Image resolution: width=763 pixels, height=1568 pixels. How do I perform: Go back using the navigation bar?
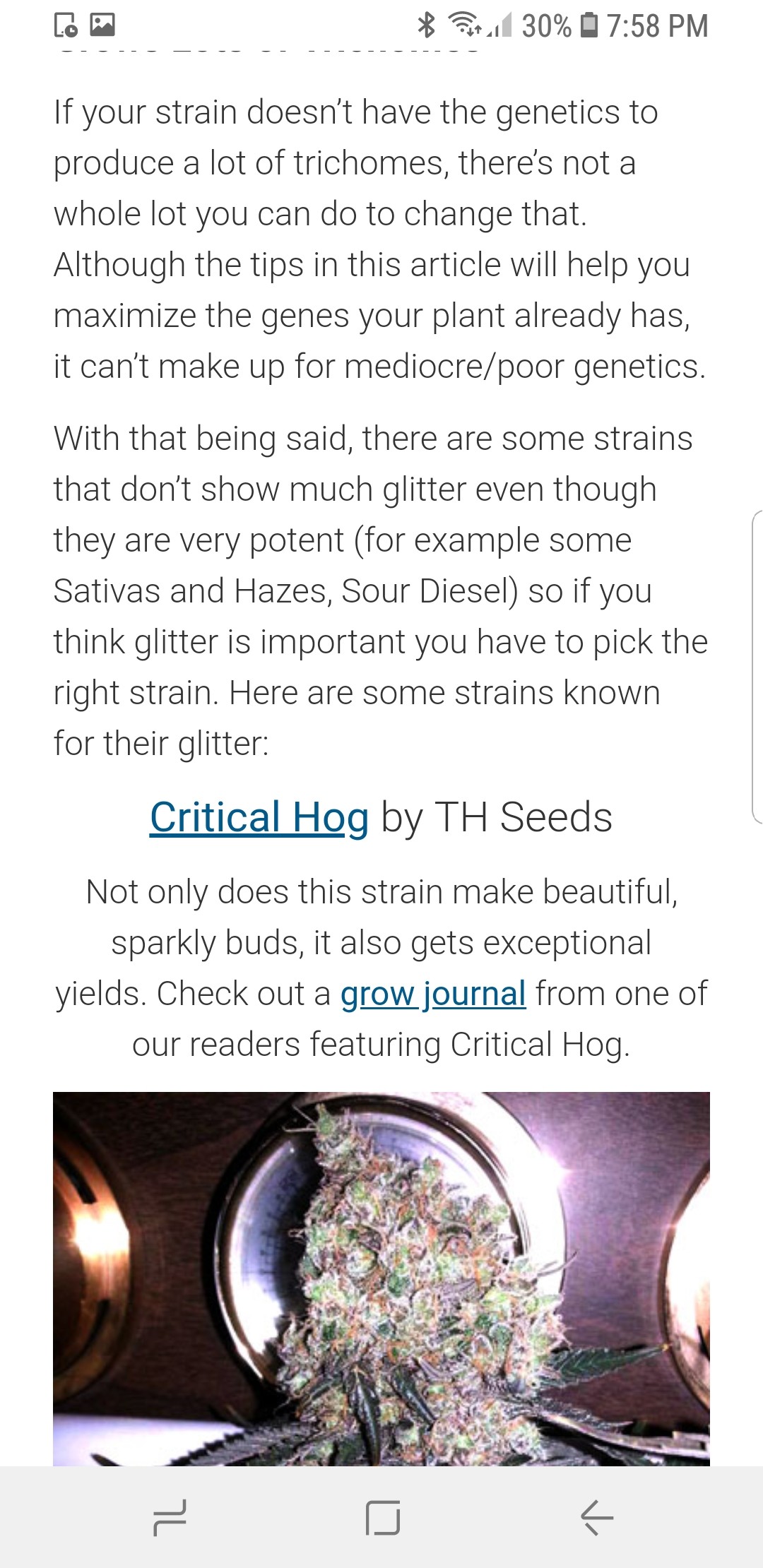pos(597,1517)
